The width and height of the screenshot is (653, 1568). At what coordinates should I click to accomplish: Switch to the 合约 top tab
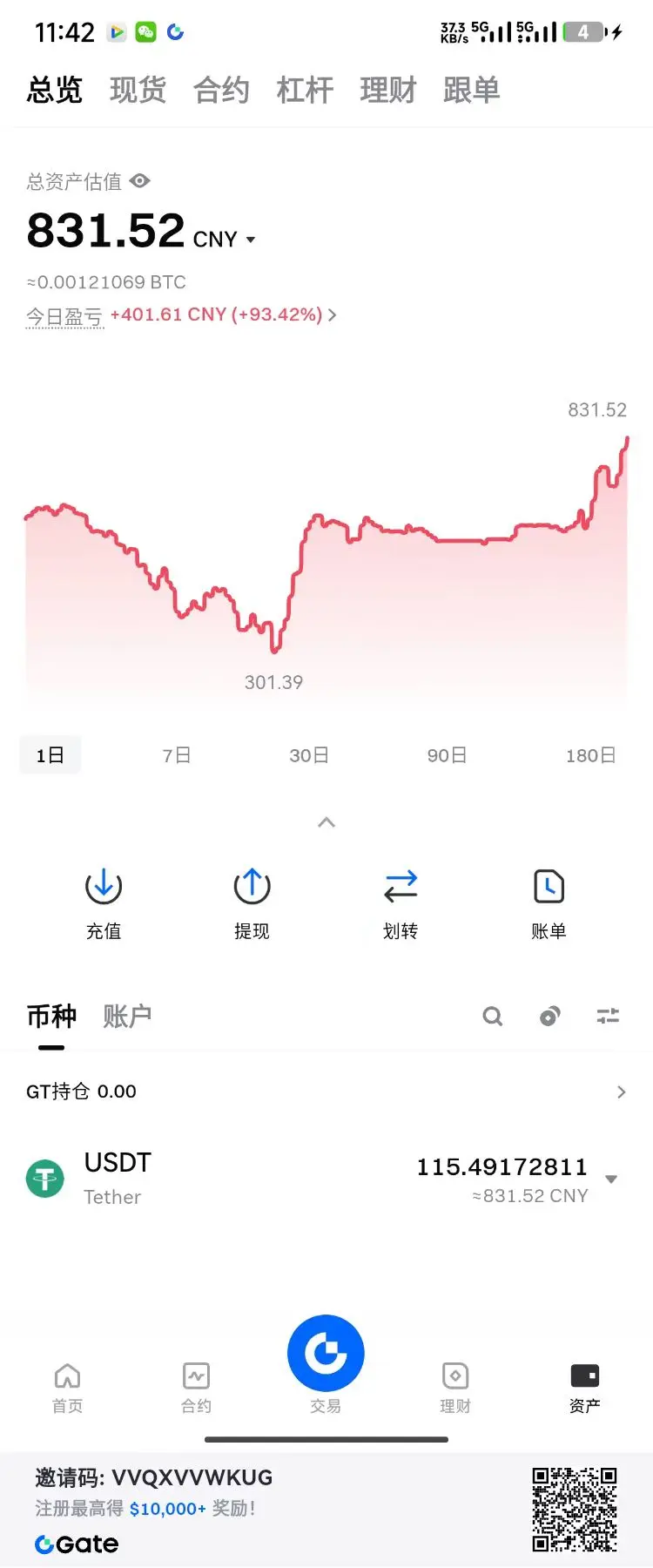pyautogui.click(x=221, y=90)
